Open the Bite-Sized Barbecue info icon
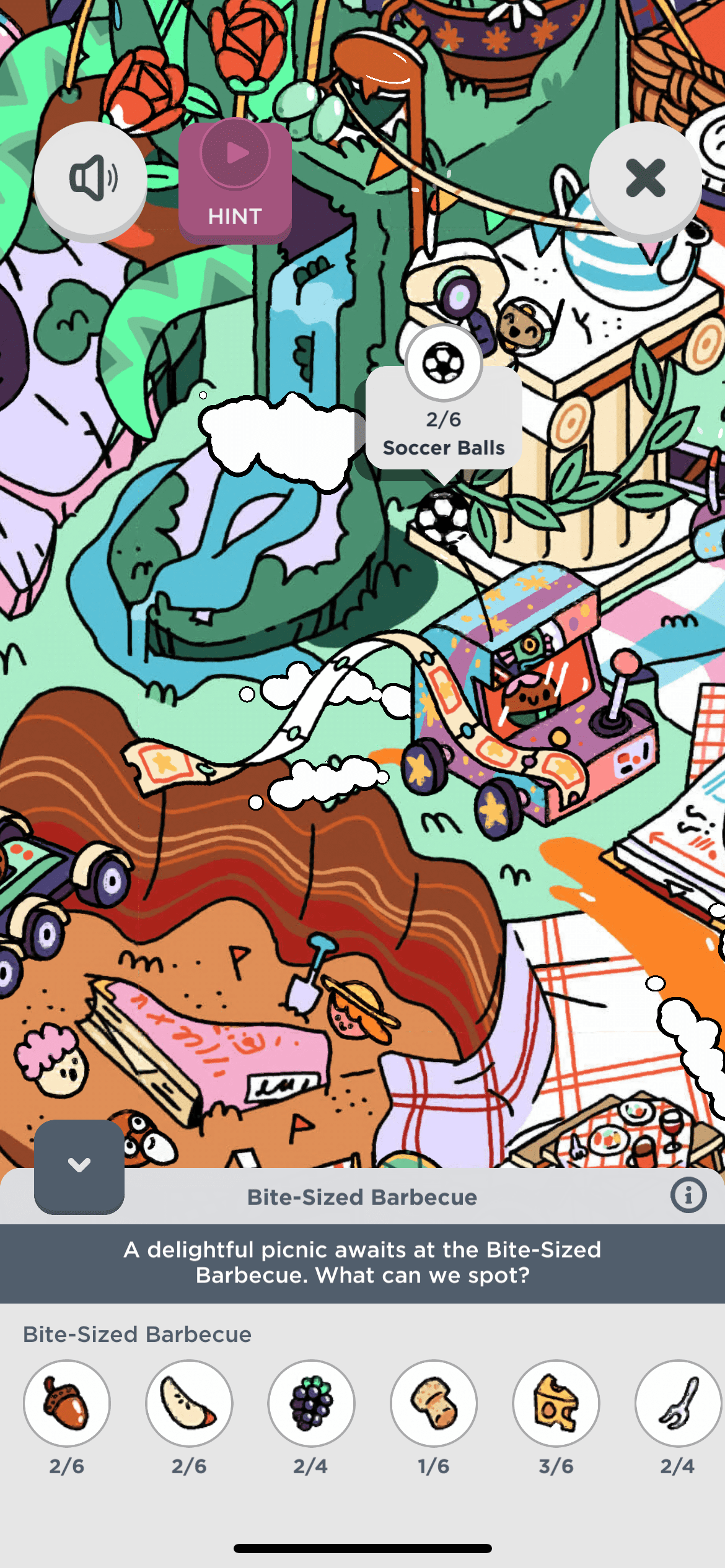Viewport: 725px width, 1568px height. point(688,1195)
